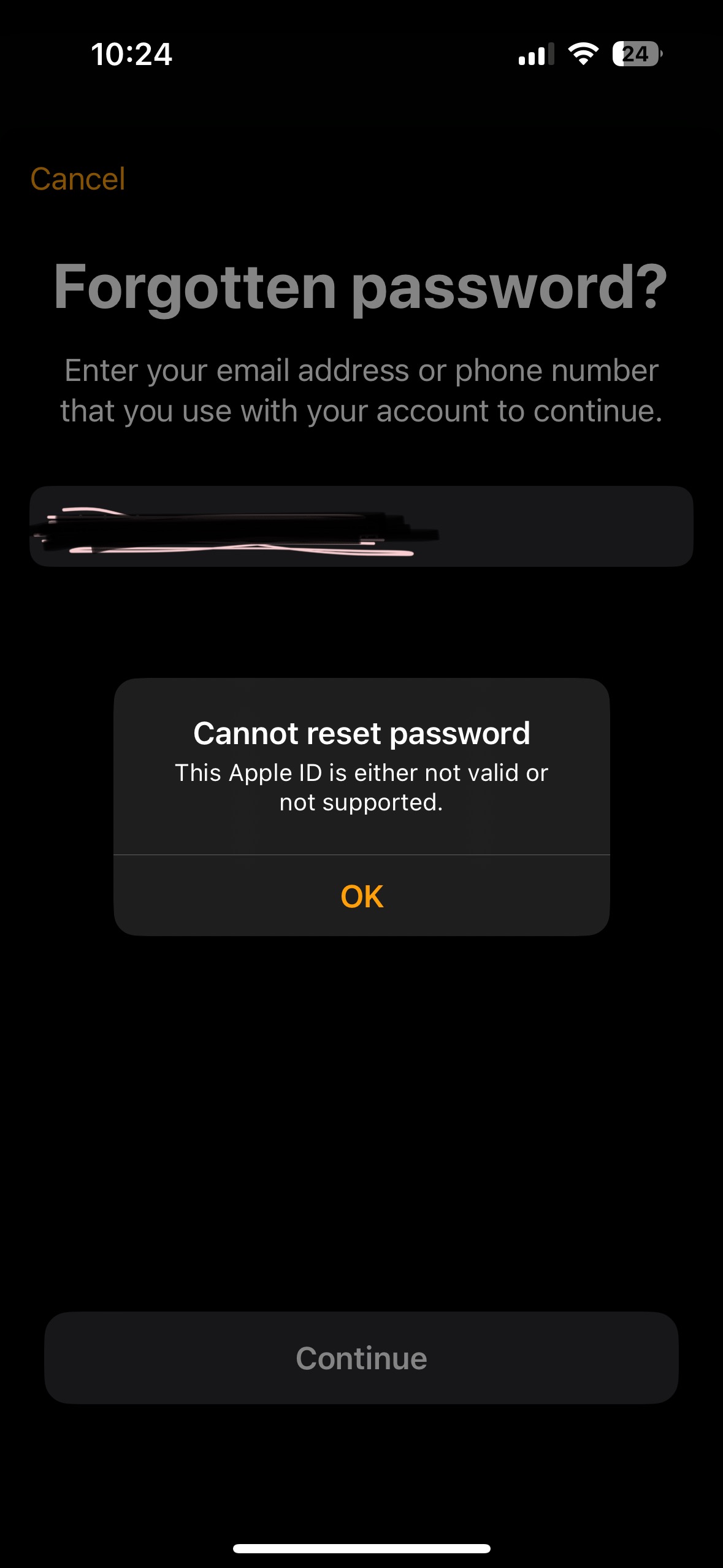Tap the clock showing 10:24
The height and width of the screenshot is (1568, 723).
click(132, 55)
